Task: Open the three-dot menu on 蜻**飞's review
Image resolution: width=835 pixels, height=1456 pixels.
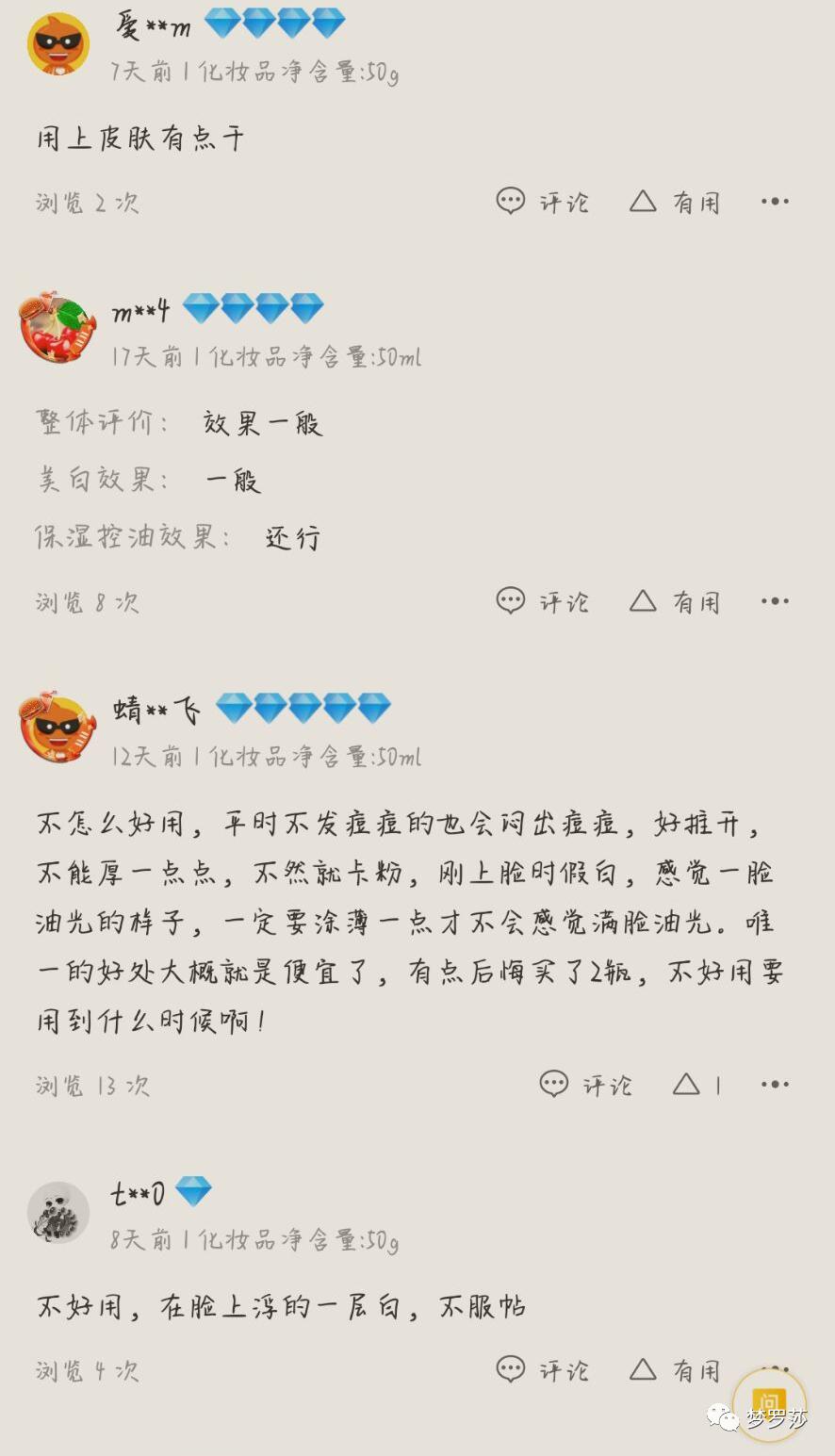Action: pos(775,1085)
